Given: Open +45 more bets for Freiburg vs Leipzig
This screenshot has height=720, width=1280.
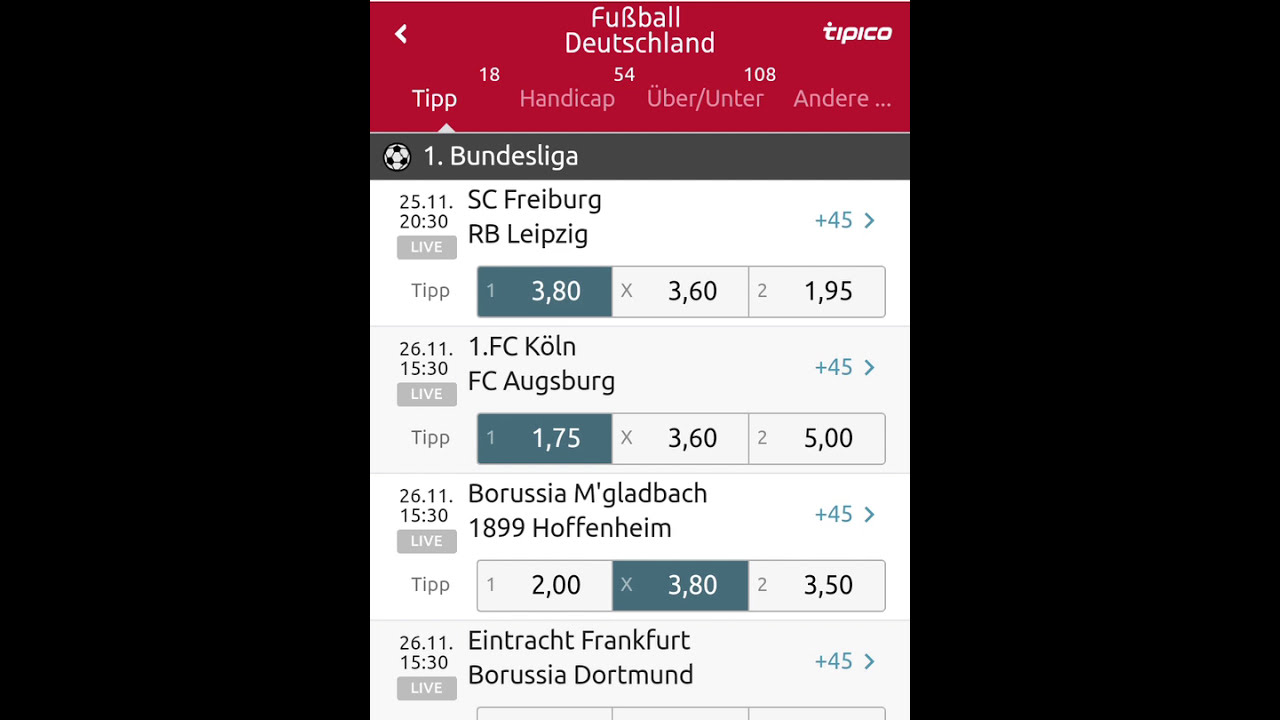Looking at the screenshot, I should coord(845,220).
